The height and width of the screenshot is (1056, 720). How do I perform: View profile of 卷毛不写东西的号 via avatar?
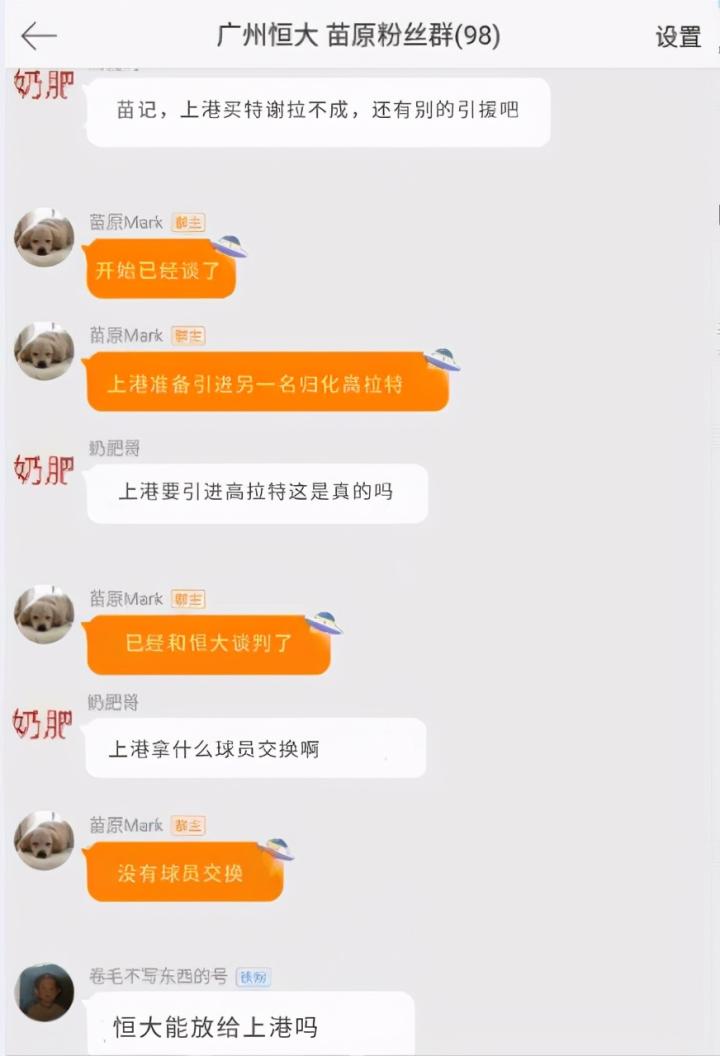tap(44, 993)
